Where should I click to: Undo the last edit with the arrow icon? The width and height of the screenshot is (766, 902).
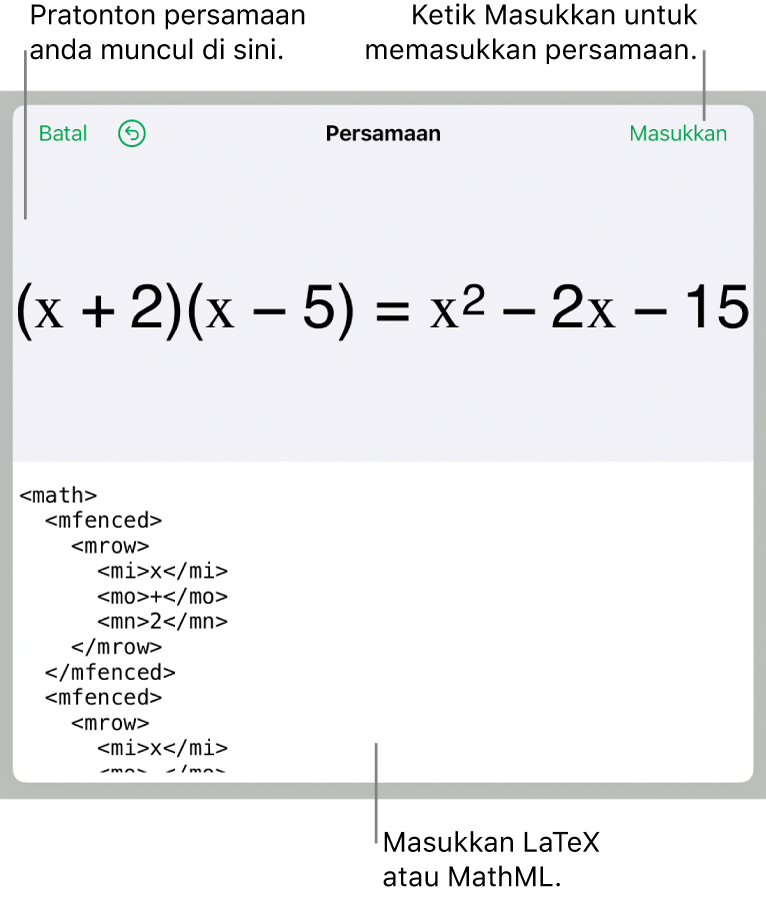131,134
